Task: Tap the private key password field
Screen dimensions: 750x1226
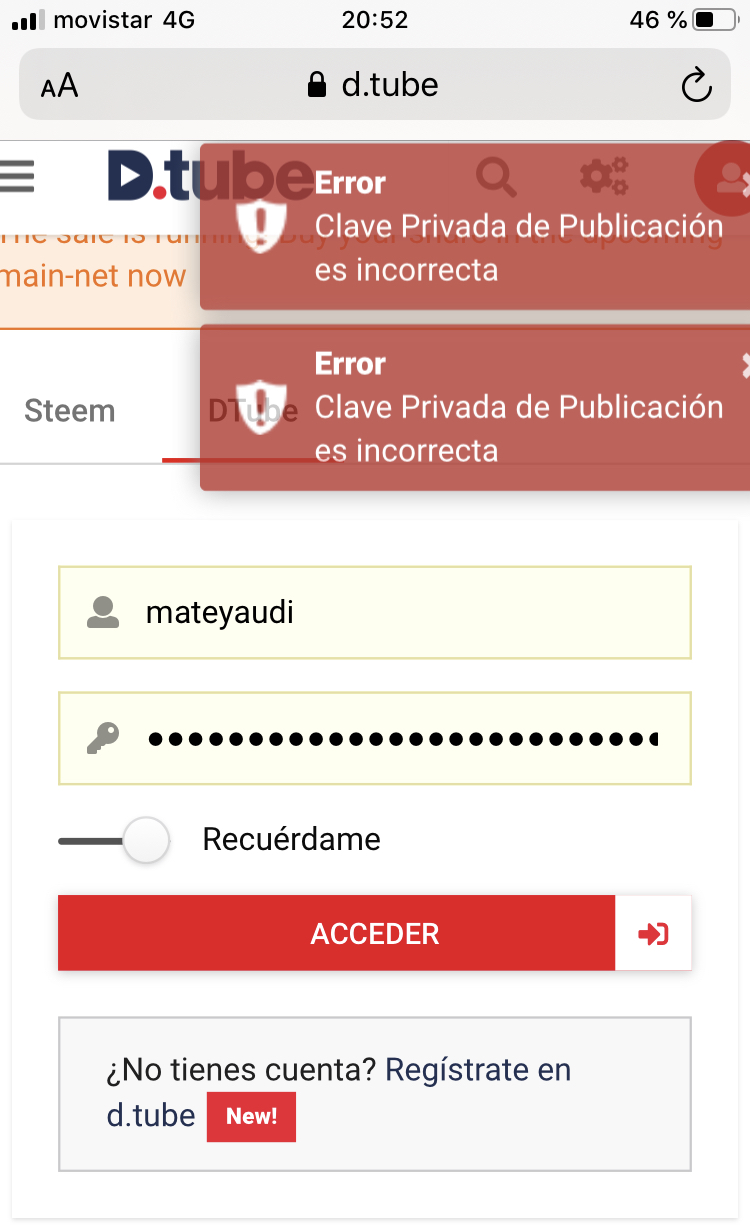Action: tap(400, 739)
